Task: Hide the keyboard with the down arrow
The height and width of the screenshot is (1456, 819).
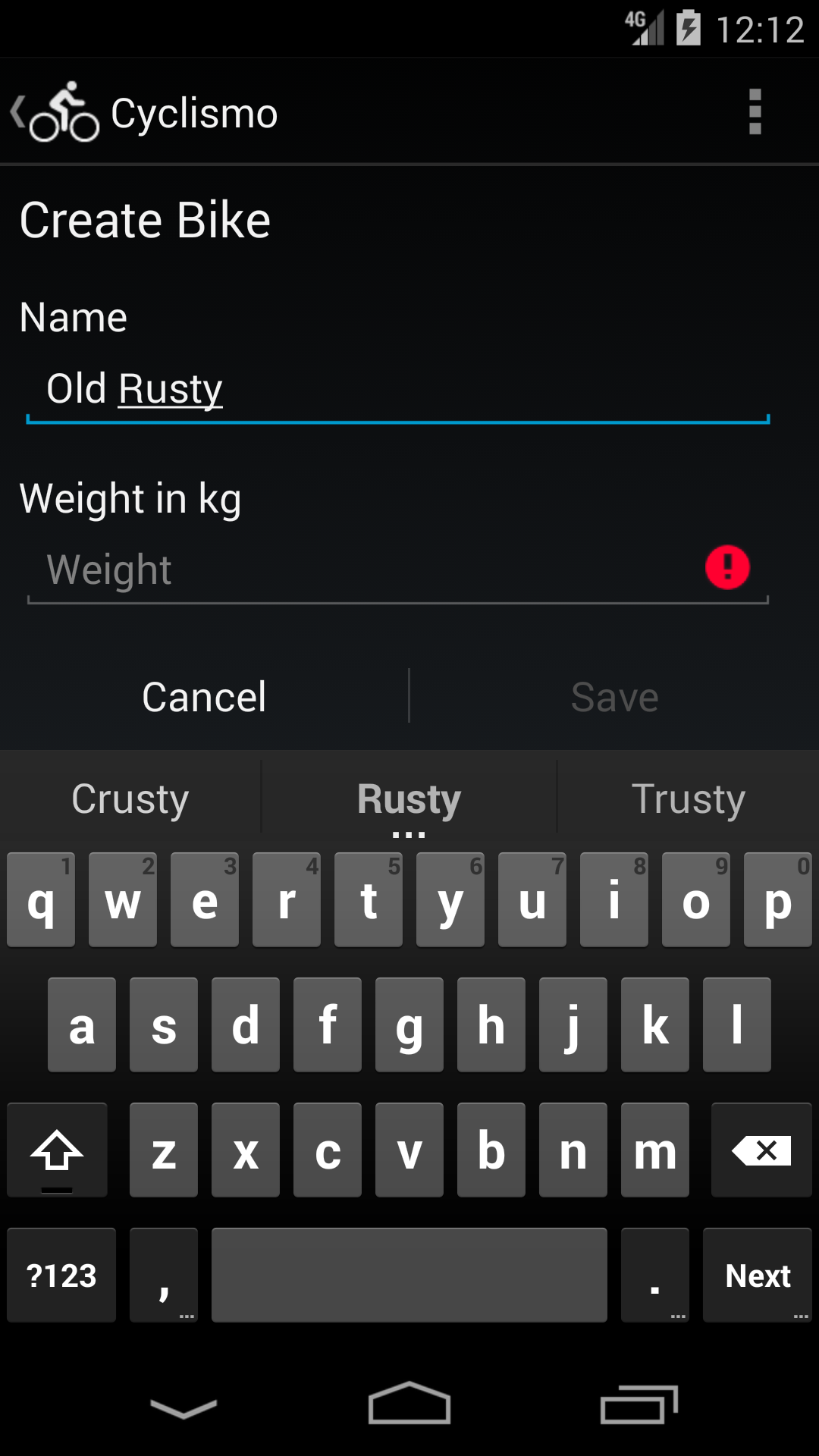Action: [x=184, y=1407]
